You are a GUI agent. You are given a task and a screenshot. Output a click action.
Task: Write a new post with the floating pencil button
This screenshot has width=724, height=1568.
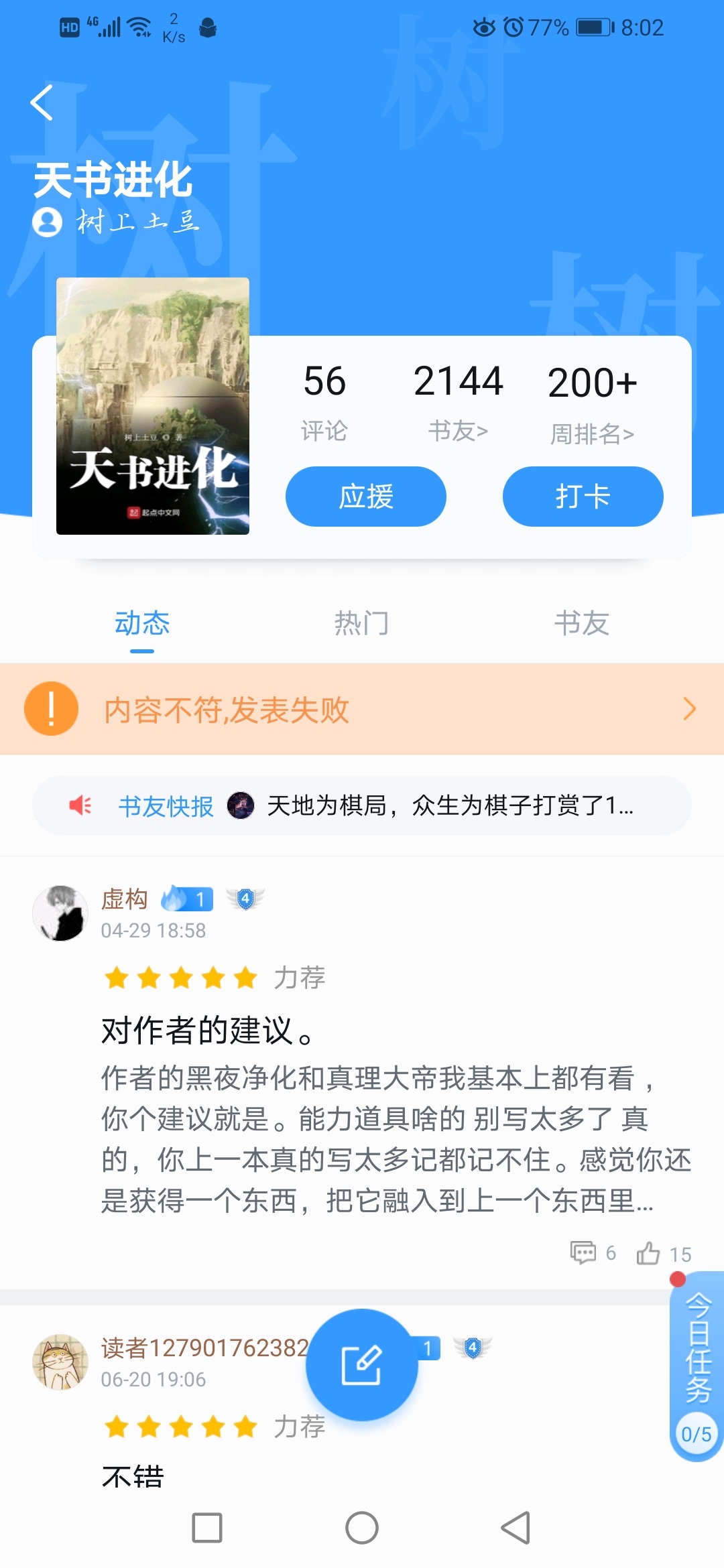coord(362,1365)
